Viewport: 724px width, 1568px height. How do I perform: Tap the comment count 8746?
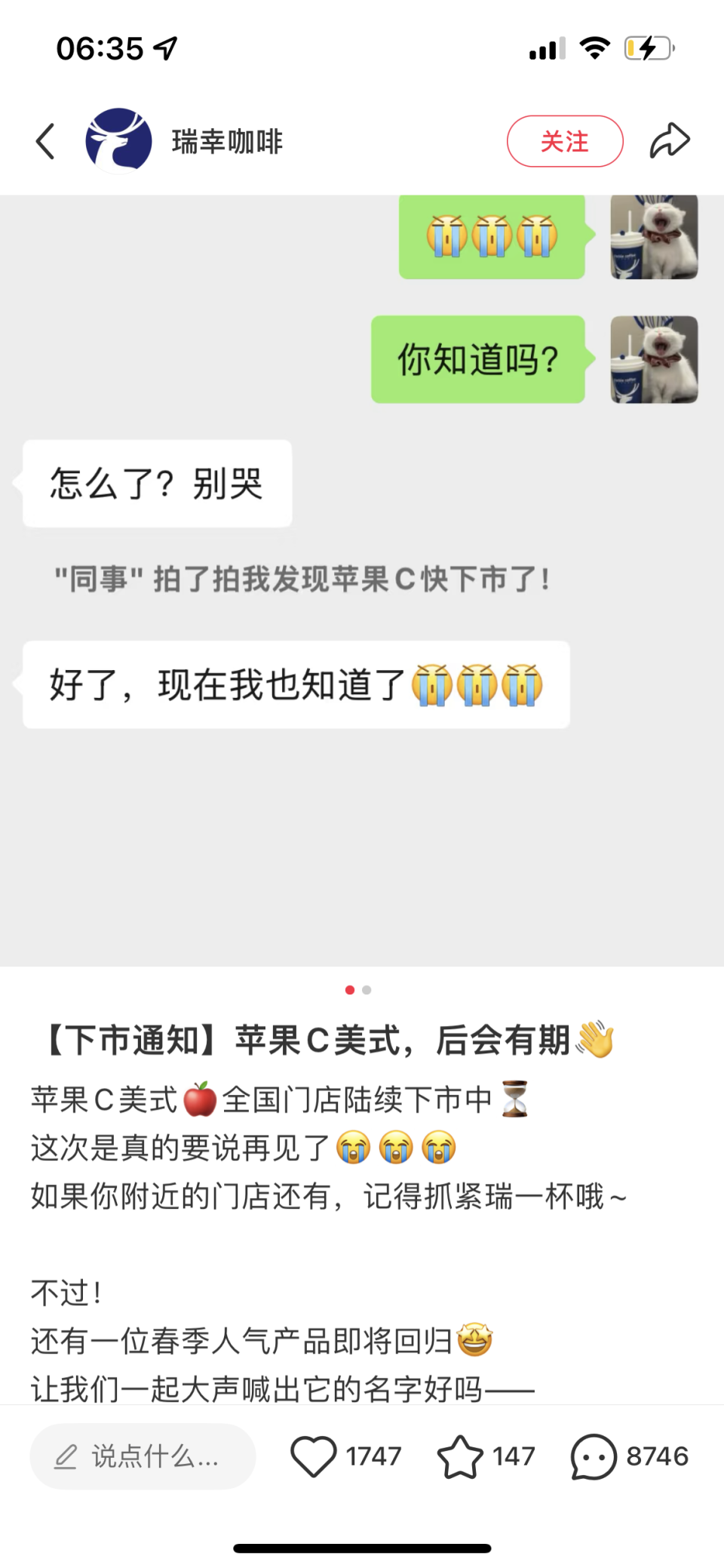(658, 1456)
